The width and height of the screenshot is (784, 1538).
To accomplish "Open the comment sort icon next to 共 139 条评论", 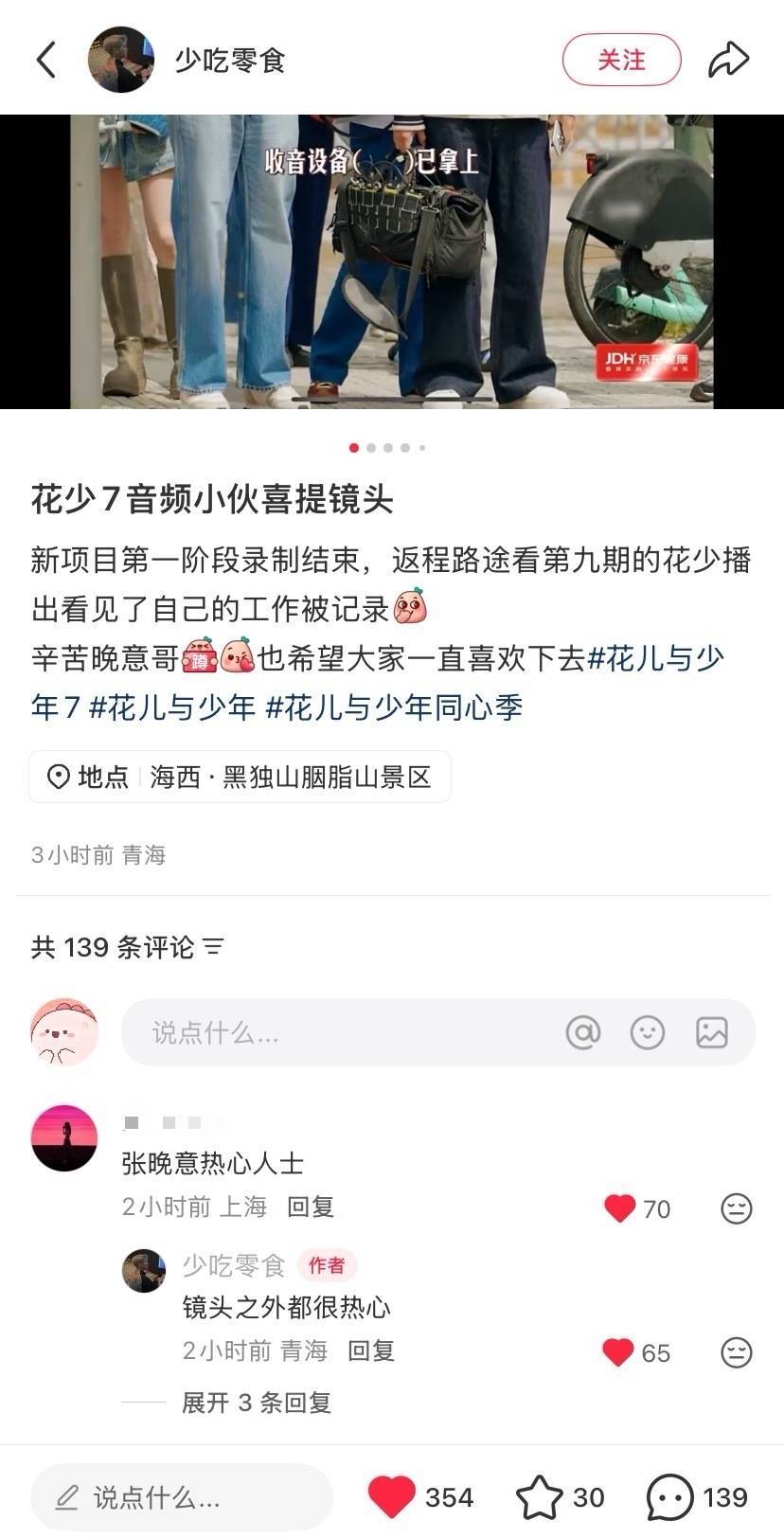I will (216, 946).
